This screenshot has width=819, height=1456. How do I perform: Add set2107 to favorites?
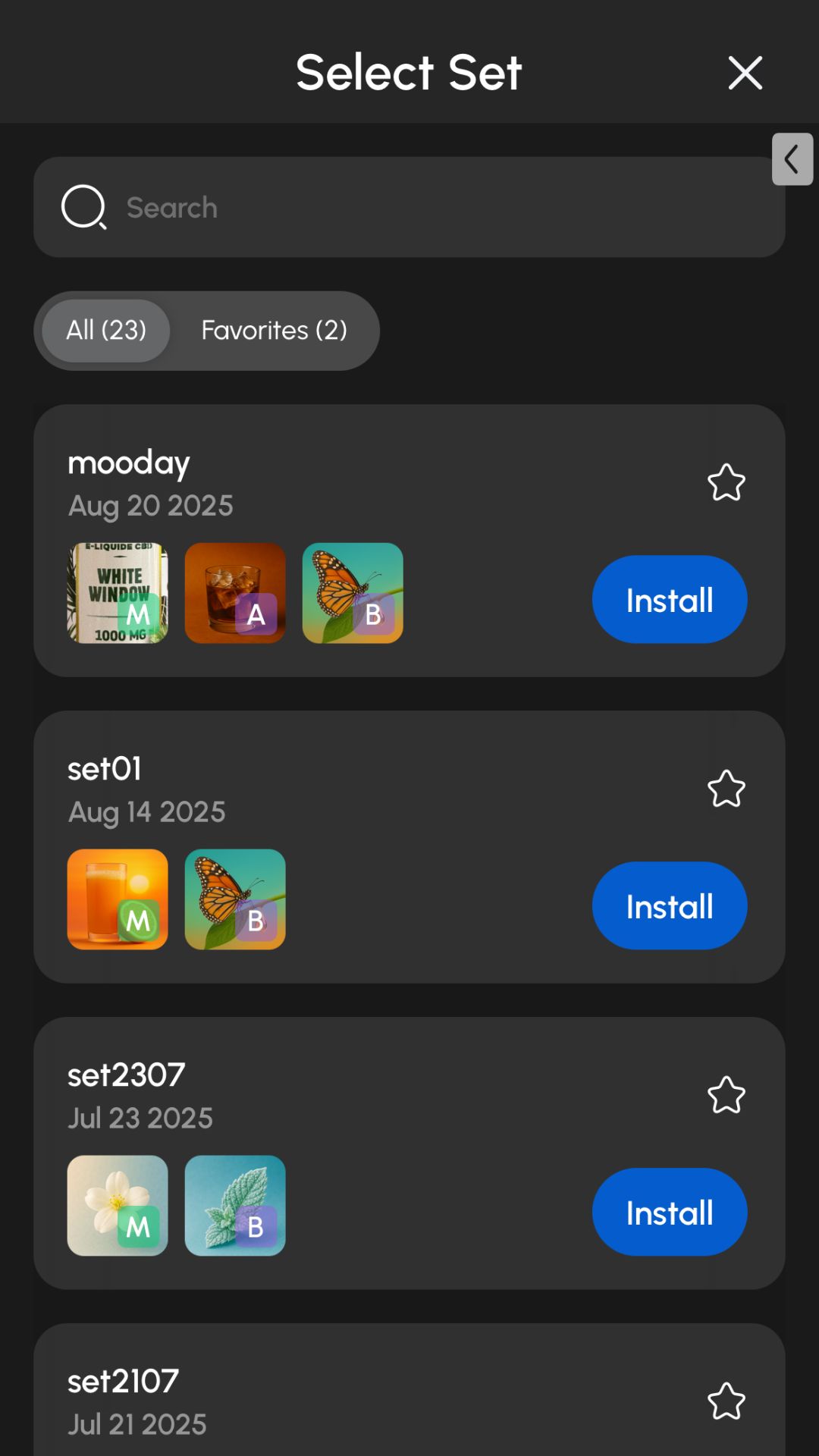click(x=726, y=1401)
